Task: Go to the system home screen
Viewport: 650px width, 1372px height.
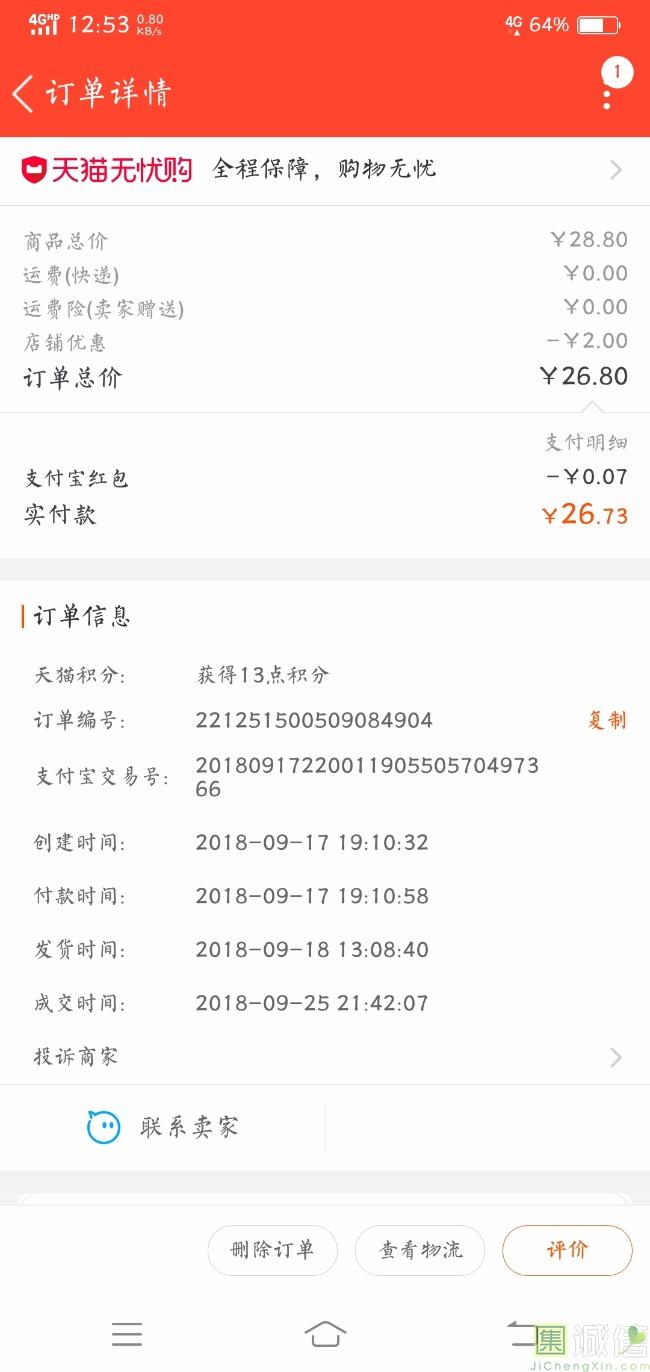Action: pyautogui.click(x=325, y=1334)
